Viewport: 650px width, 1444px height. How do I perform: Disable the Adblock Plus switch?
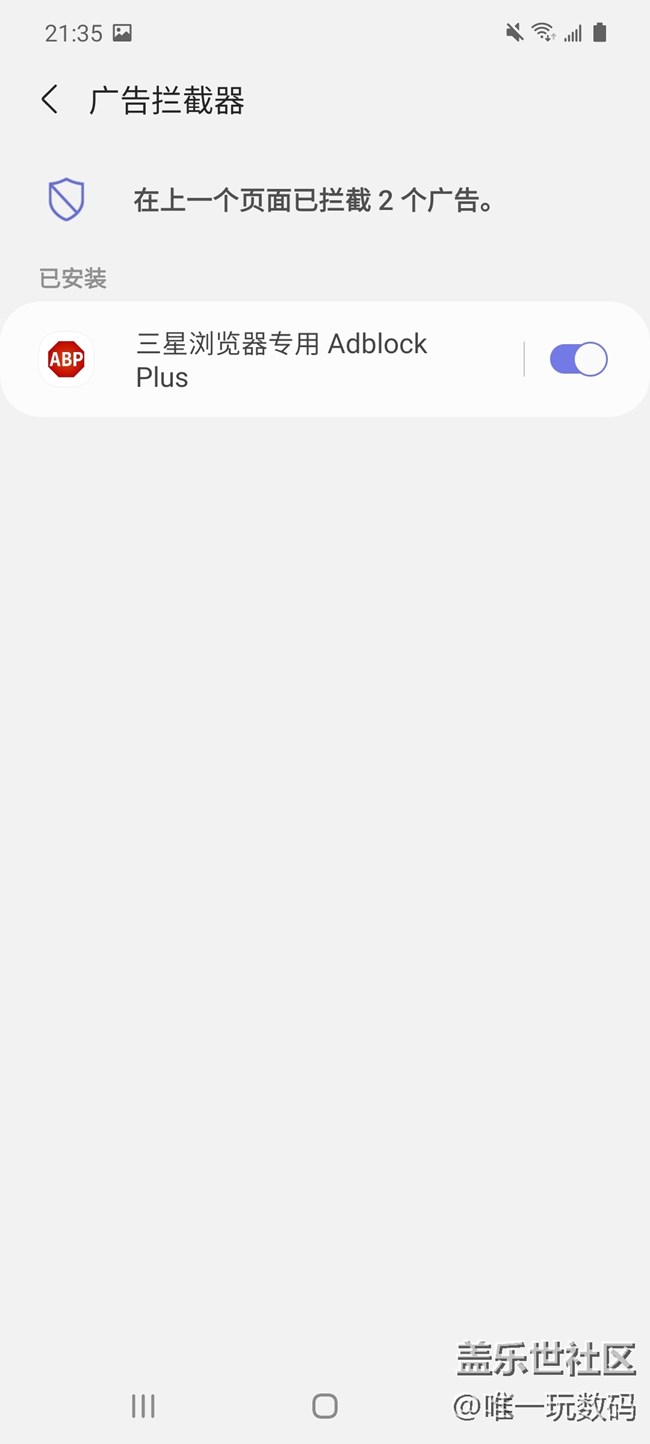578,360
